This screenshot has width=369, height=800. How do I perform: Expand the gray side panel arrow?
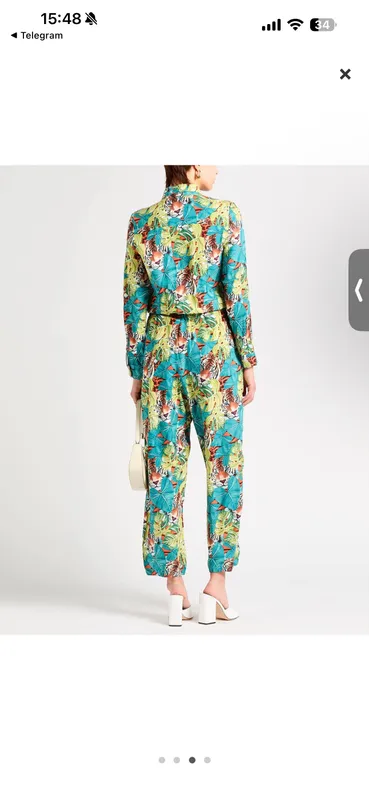coord(359,290)
